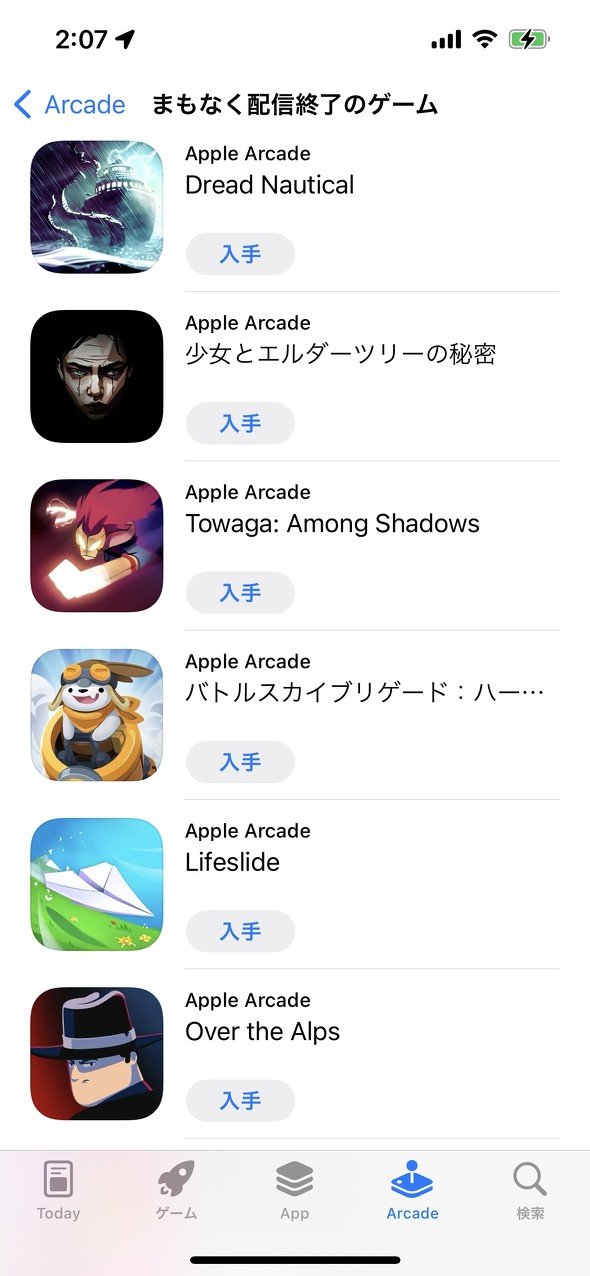This screenshot has height=1276, width=590.
Task: Go back to Arcade
Action: (70, 104)
